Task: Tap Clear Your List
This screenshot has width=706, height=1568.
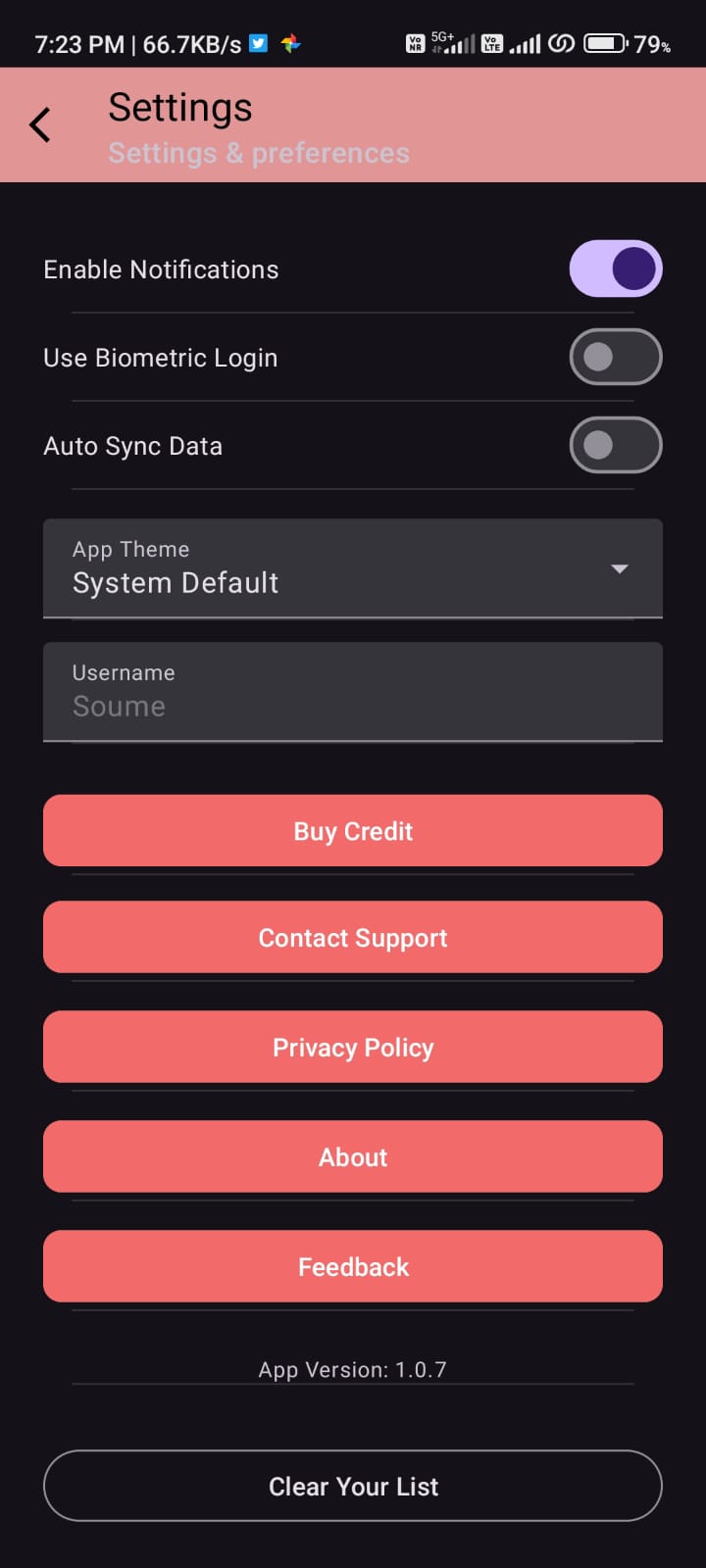Action: tap(353, 1486)
